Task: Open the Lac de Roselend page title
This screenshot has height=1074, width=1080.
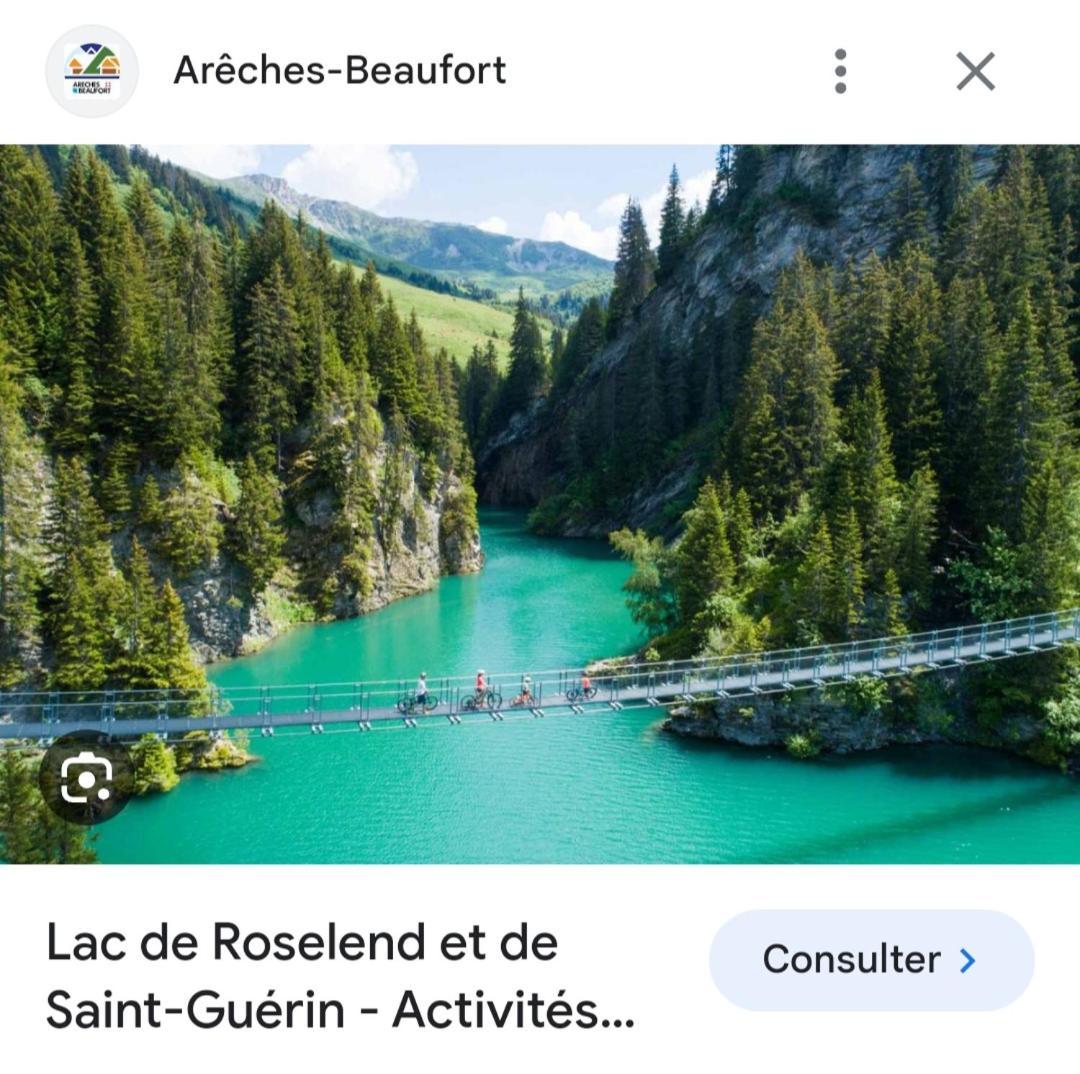Action: click(x=340, y=976)
